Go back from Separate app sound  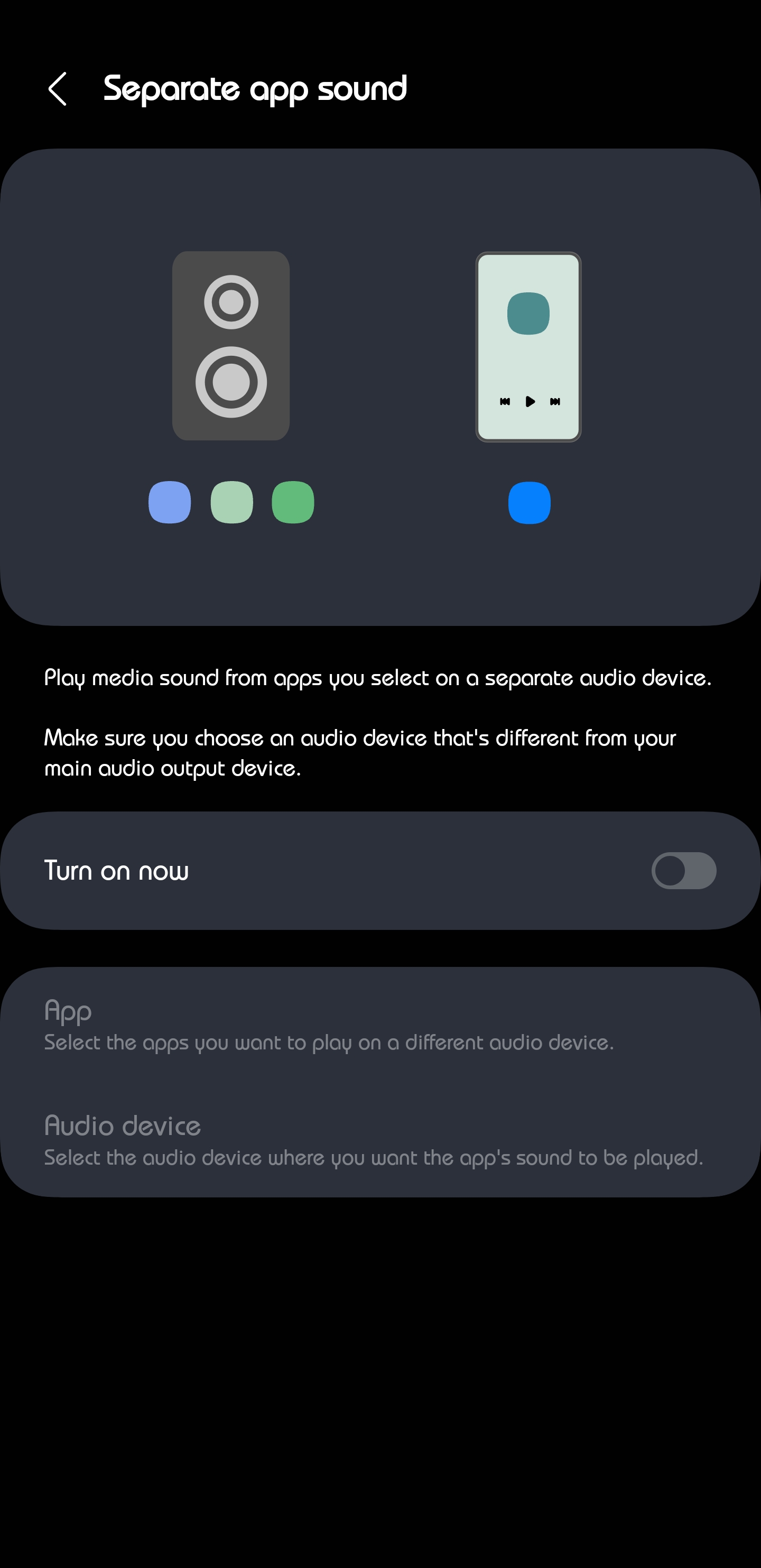58,89
